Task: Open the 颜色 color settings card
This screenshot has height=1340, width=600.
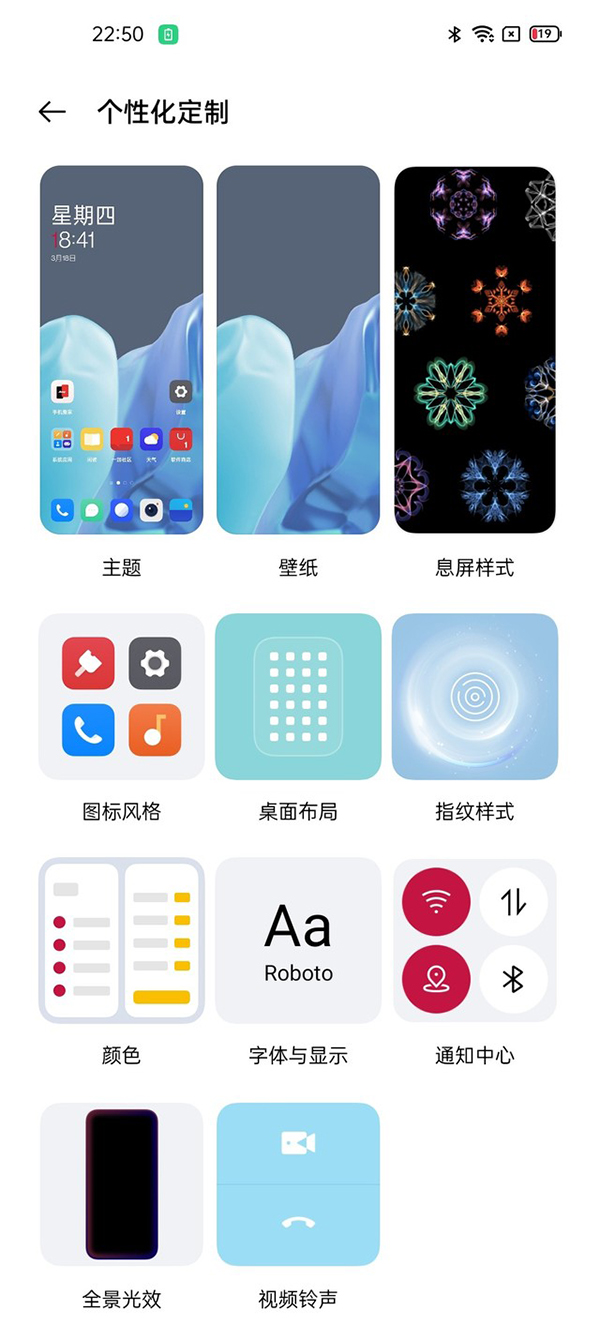Action: (x=121, y=940)
